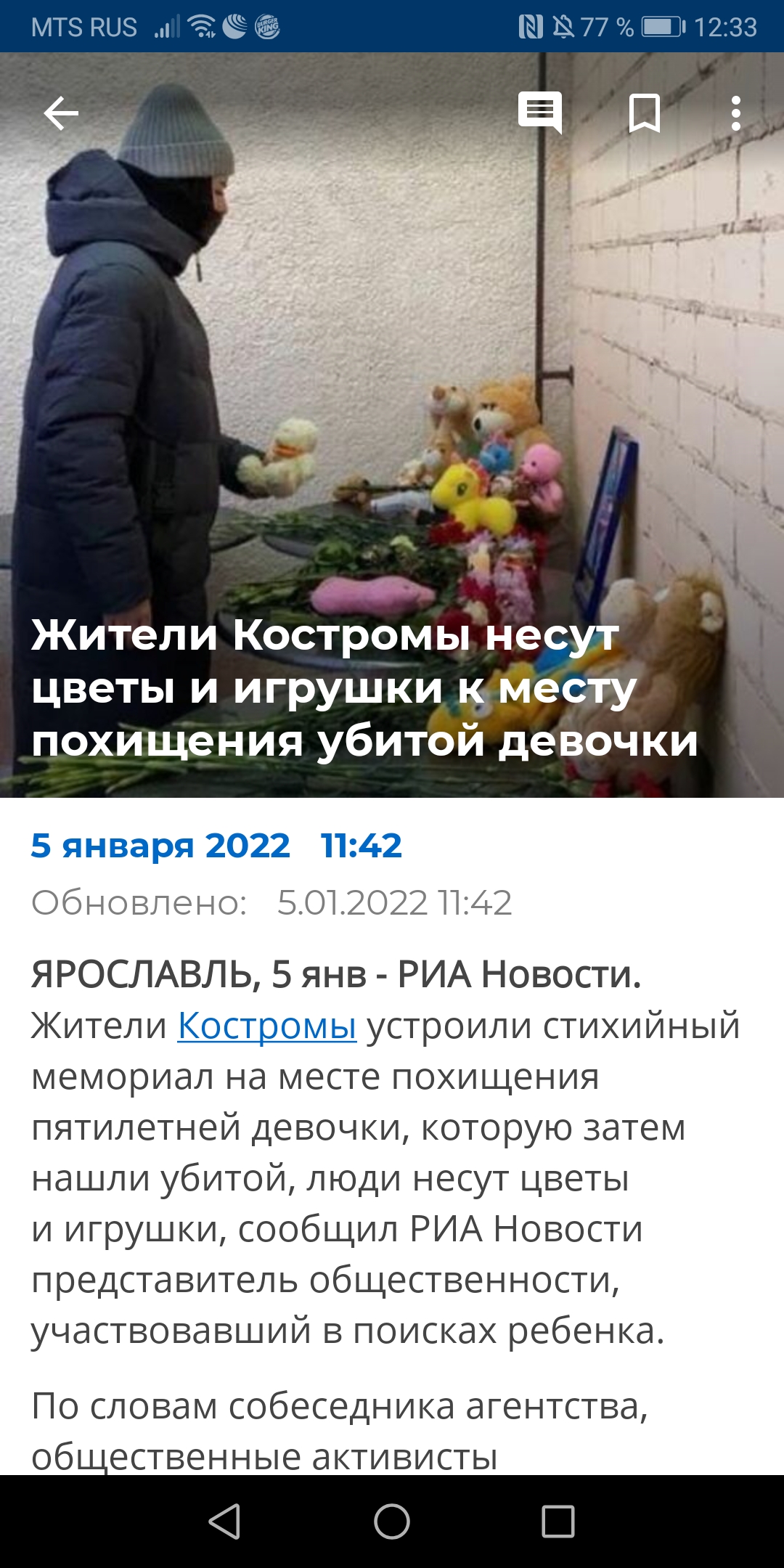The image size is (784, 1568).
Task: Open the three-dot overflow menu
Action: (735, 114)
